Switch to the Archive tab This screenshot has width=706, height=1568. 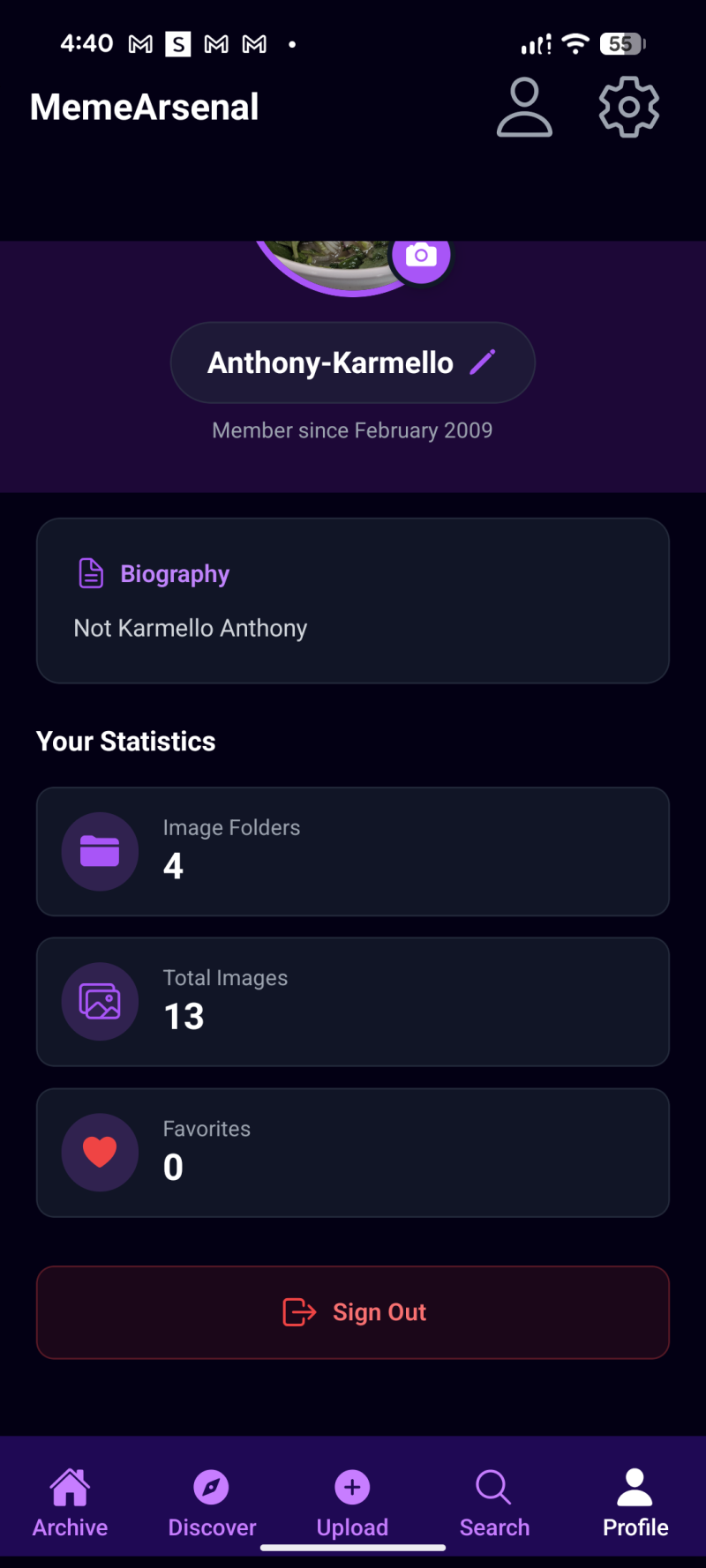70,1503
